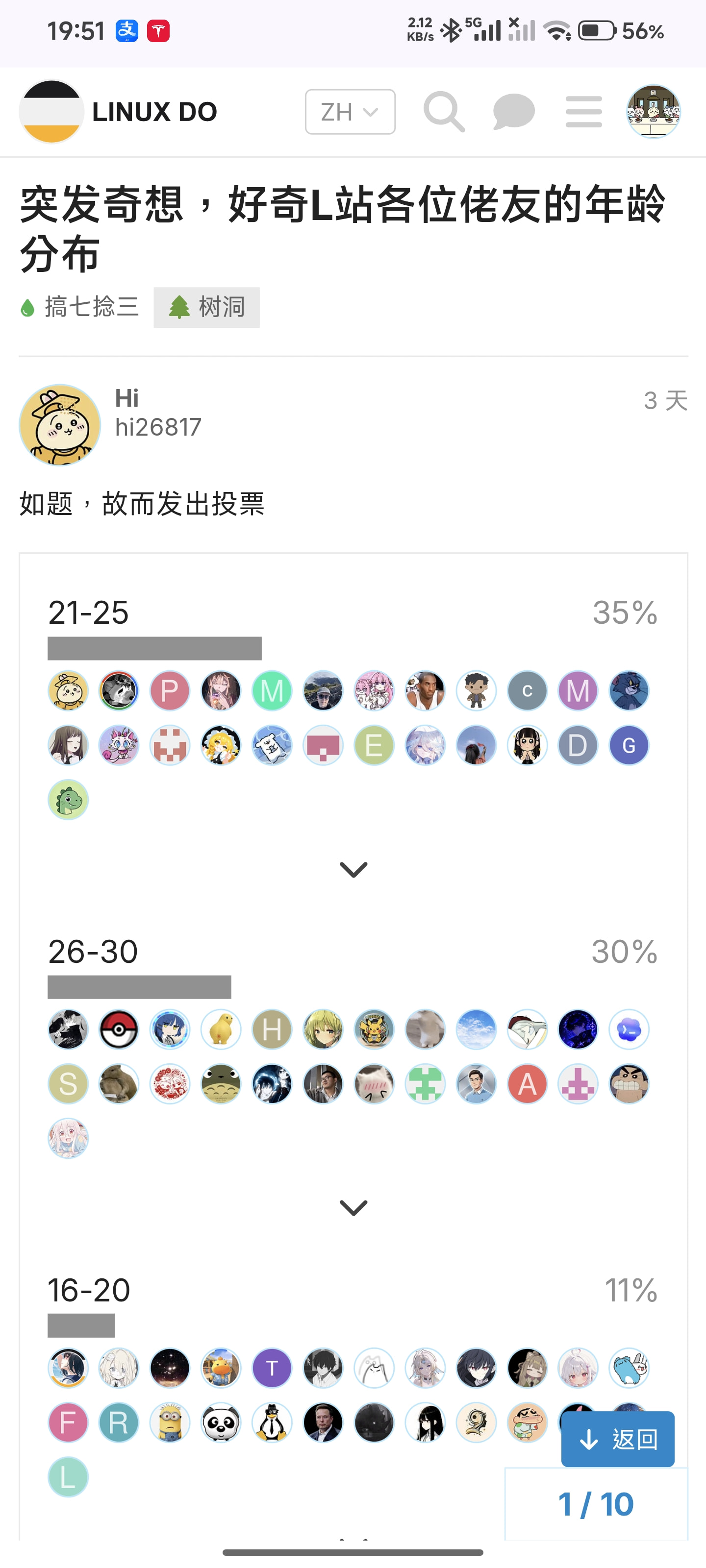Open the chat bubble icon
Image resolution: width=706 pixels, height=1568 pixels.
pyautogui.click(x=514, y=112)
